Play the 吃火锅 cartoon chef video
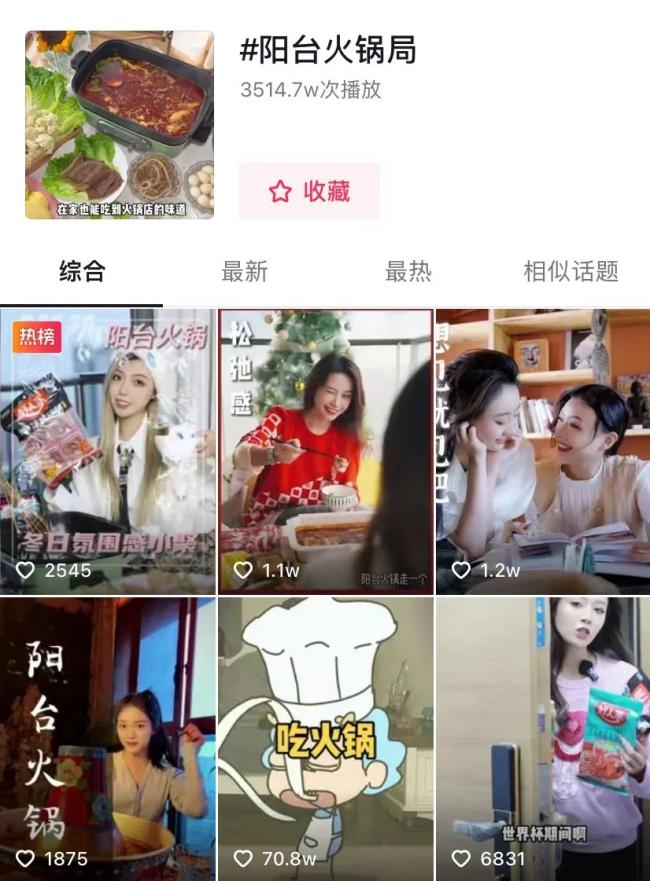650x881 pixels. coord(325,738)
